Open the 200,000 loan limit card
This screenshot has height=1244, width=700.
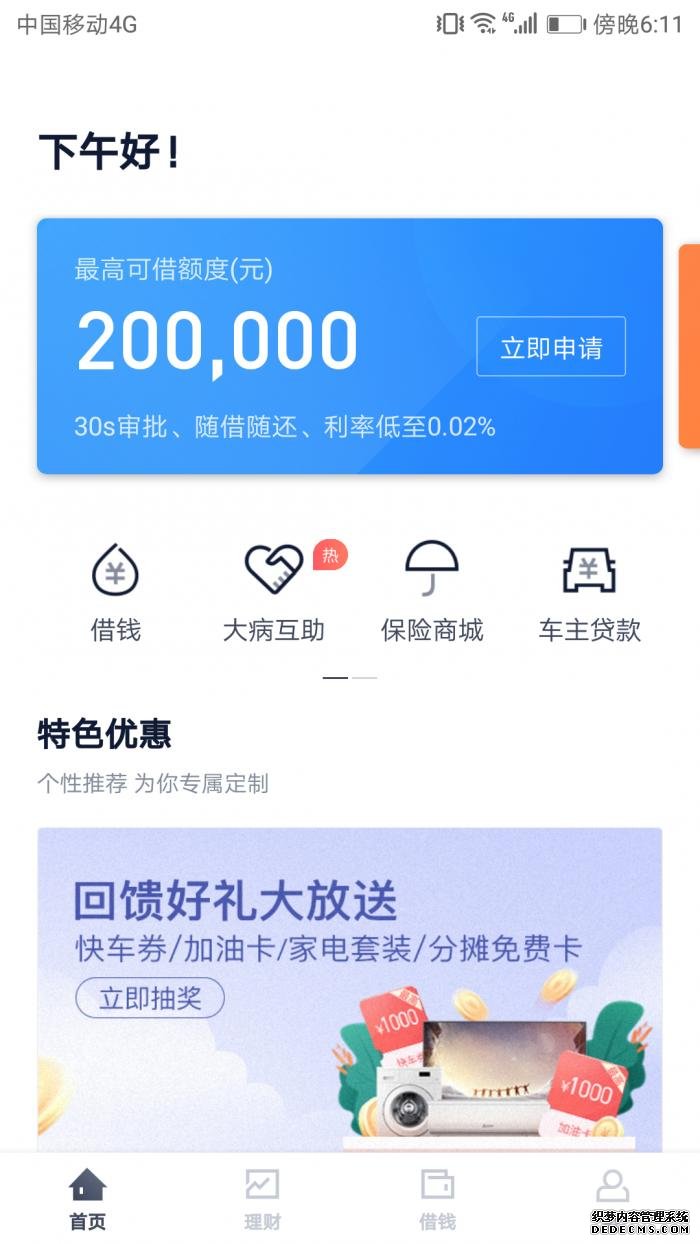tap(350, 346)
